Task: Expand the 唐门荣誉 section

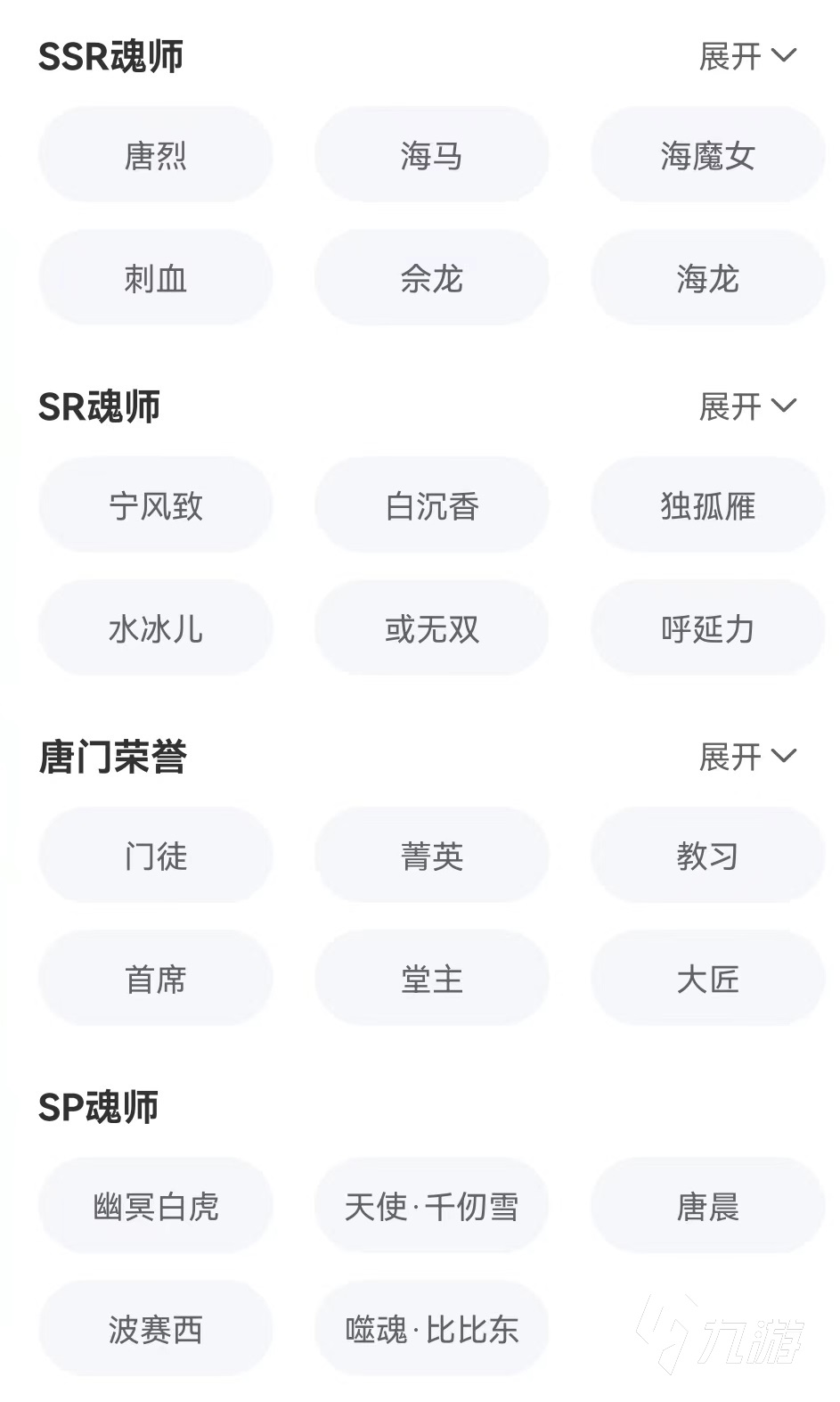Action: click(x=746, y=757)
